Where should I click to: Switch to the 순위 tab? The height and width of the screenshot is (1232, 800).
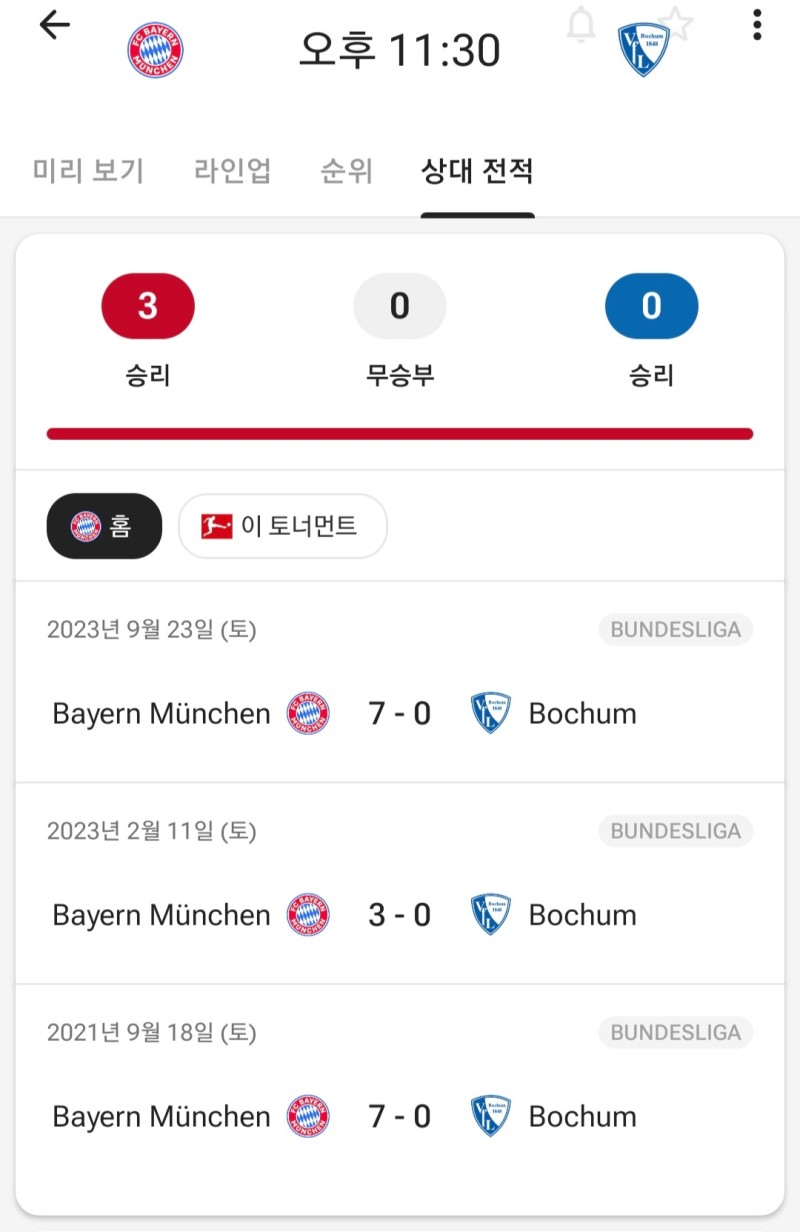(346, 171)
